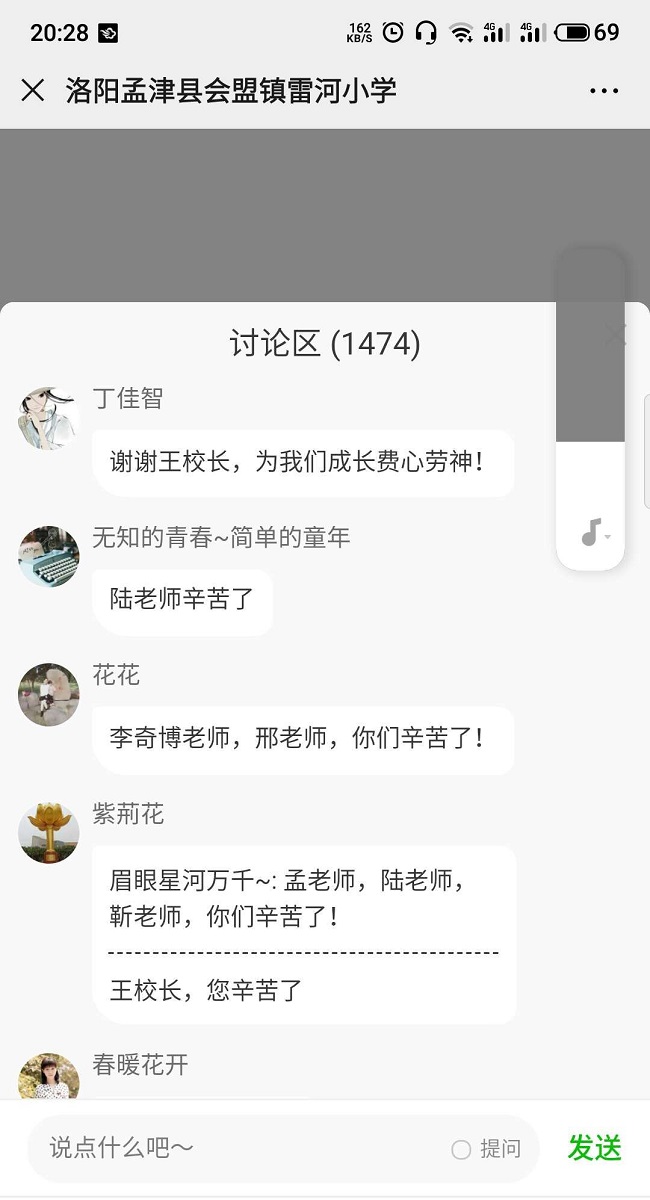Focus the 说点什么吧 comment field
Viewport: 650px width, 1200px height.
click(240, 1149)
